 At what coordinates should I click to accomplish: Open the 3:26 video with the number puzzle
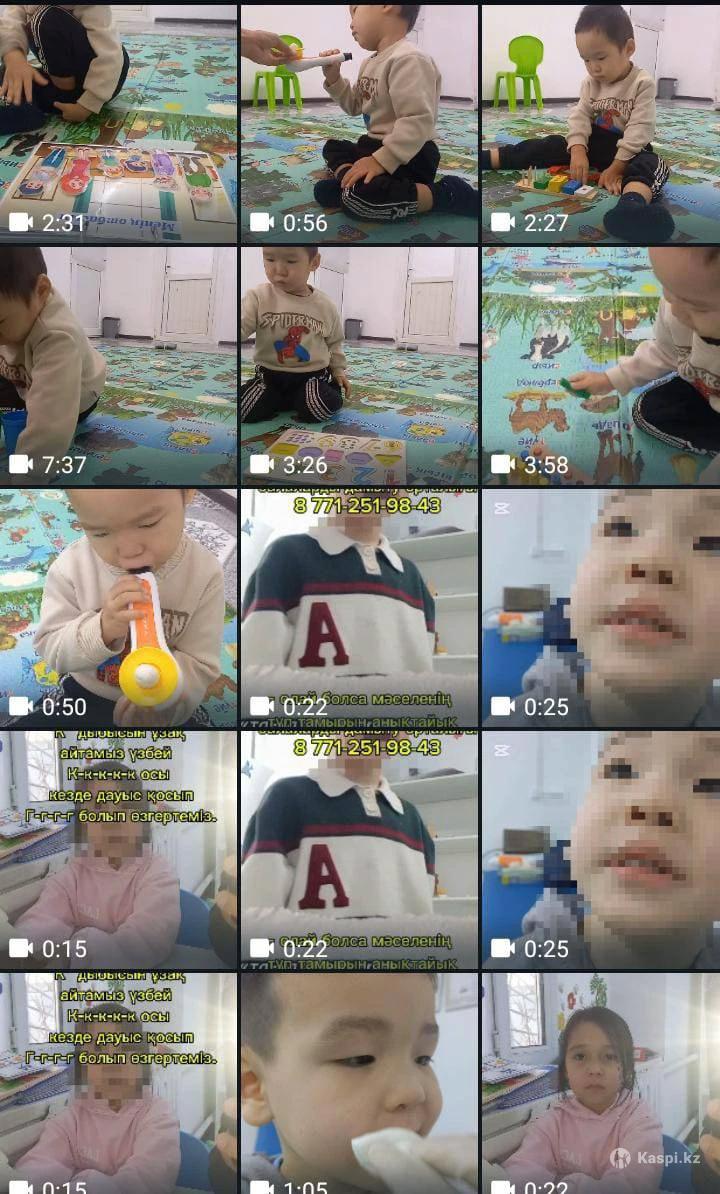tap(359, 365)
